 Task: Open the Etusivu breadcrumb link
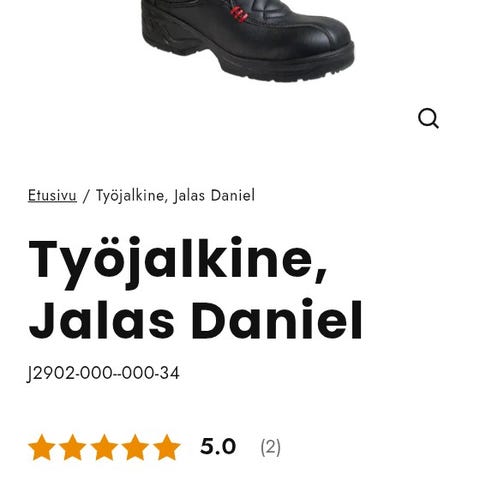coord(52,195)
